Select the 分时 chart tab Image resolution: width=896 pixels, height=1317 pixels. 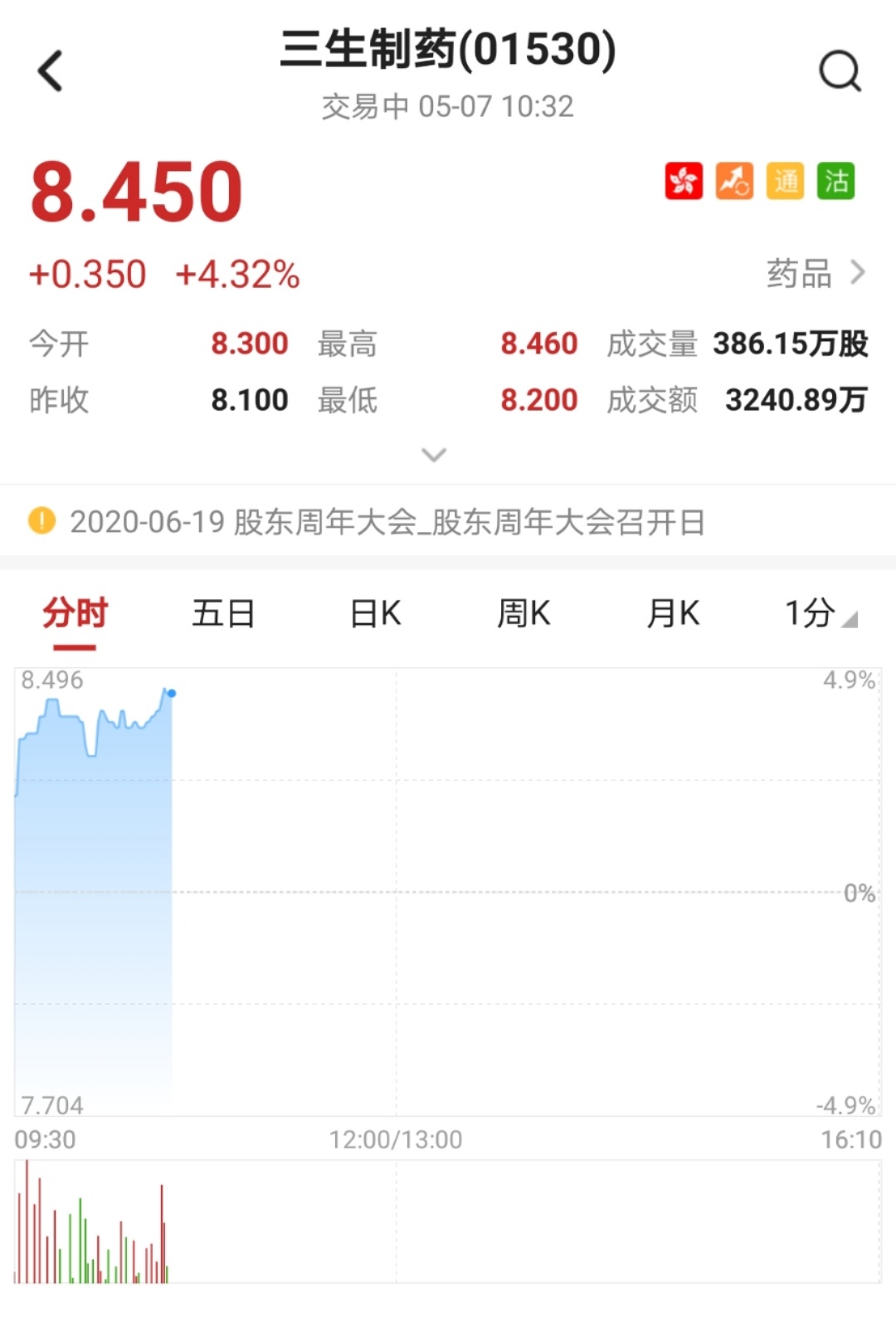click(x=75, y=614)
